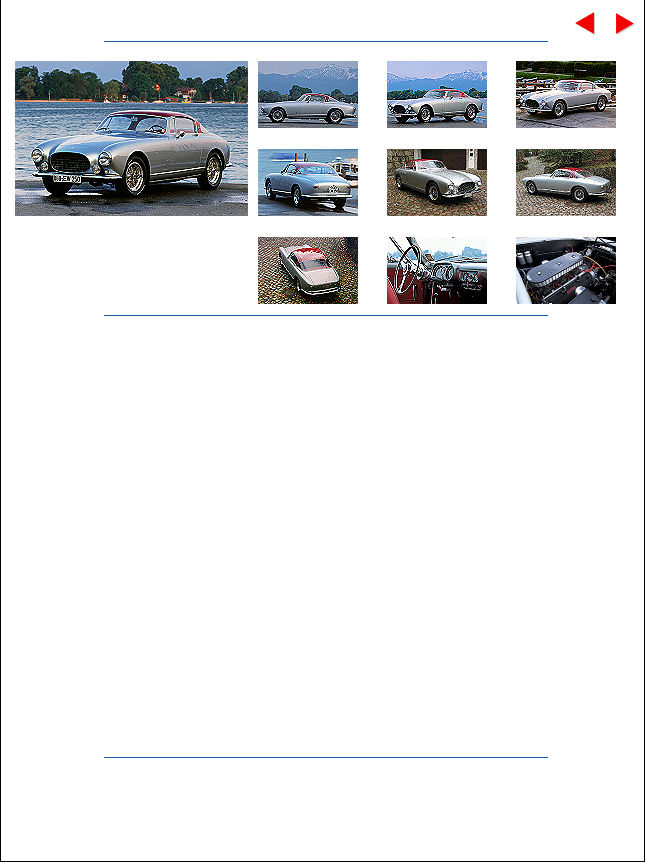Viewport: 645px width, 862px height.
Task: View rear-end thumbnail by the water
Action: point(308,182)
